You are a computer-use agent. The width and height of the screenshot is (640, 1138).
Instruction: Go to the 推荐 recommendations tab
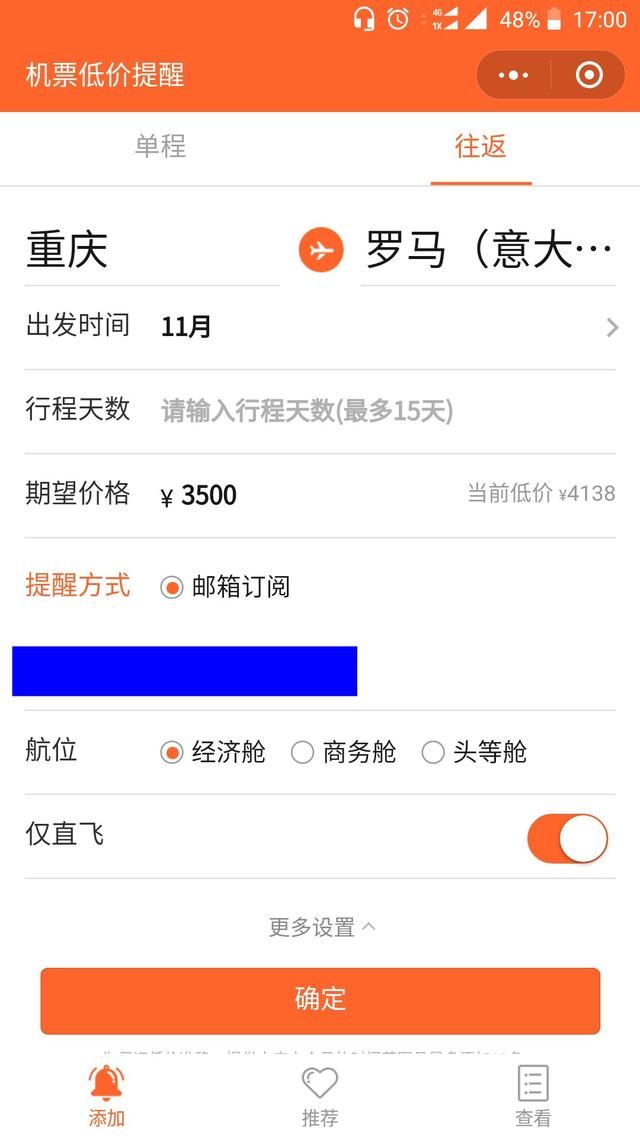320,1097
